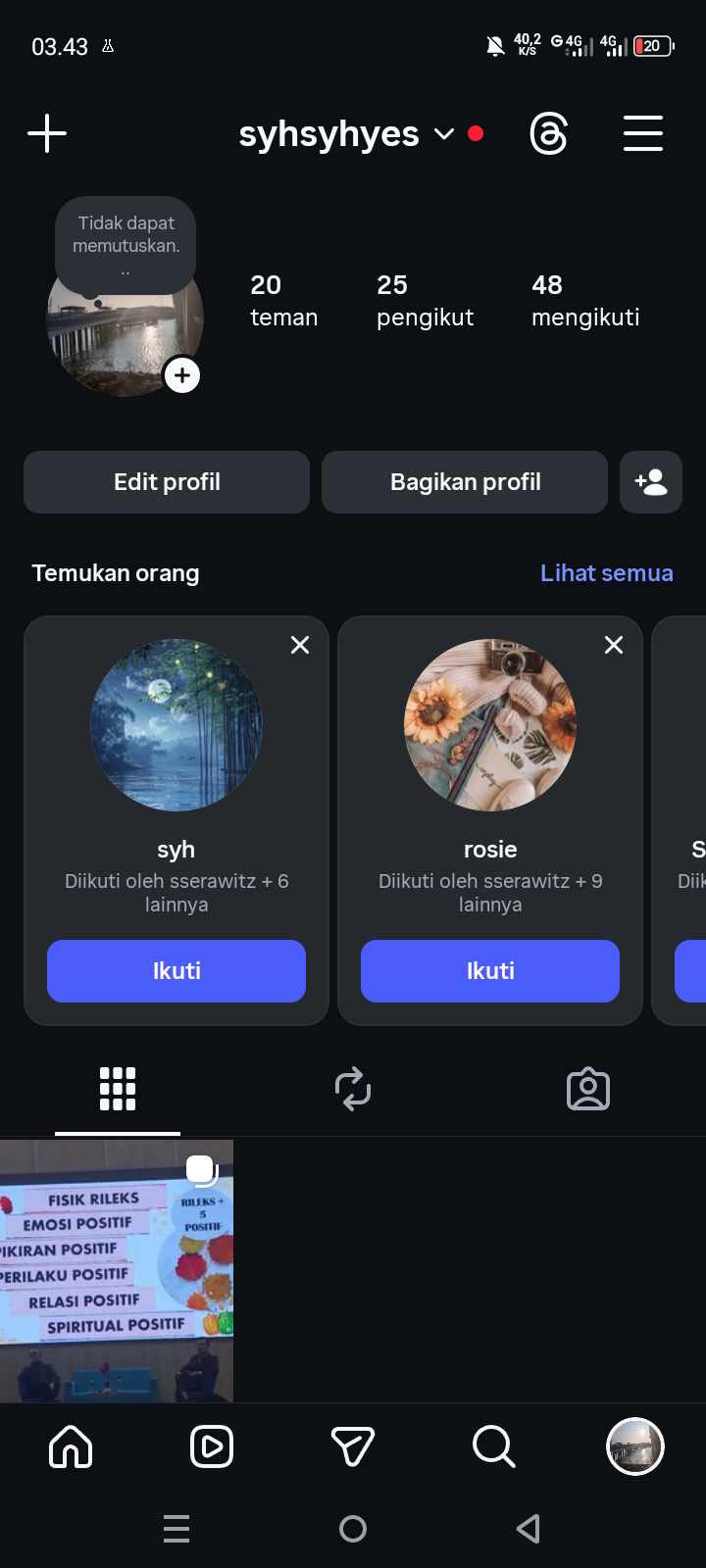This screenshot has width=706, height=1568.
Task: Follow syh with the Ikuti button
Action: pos(176,971)
